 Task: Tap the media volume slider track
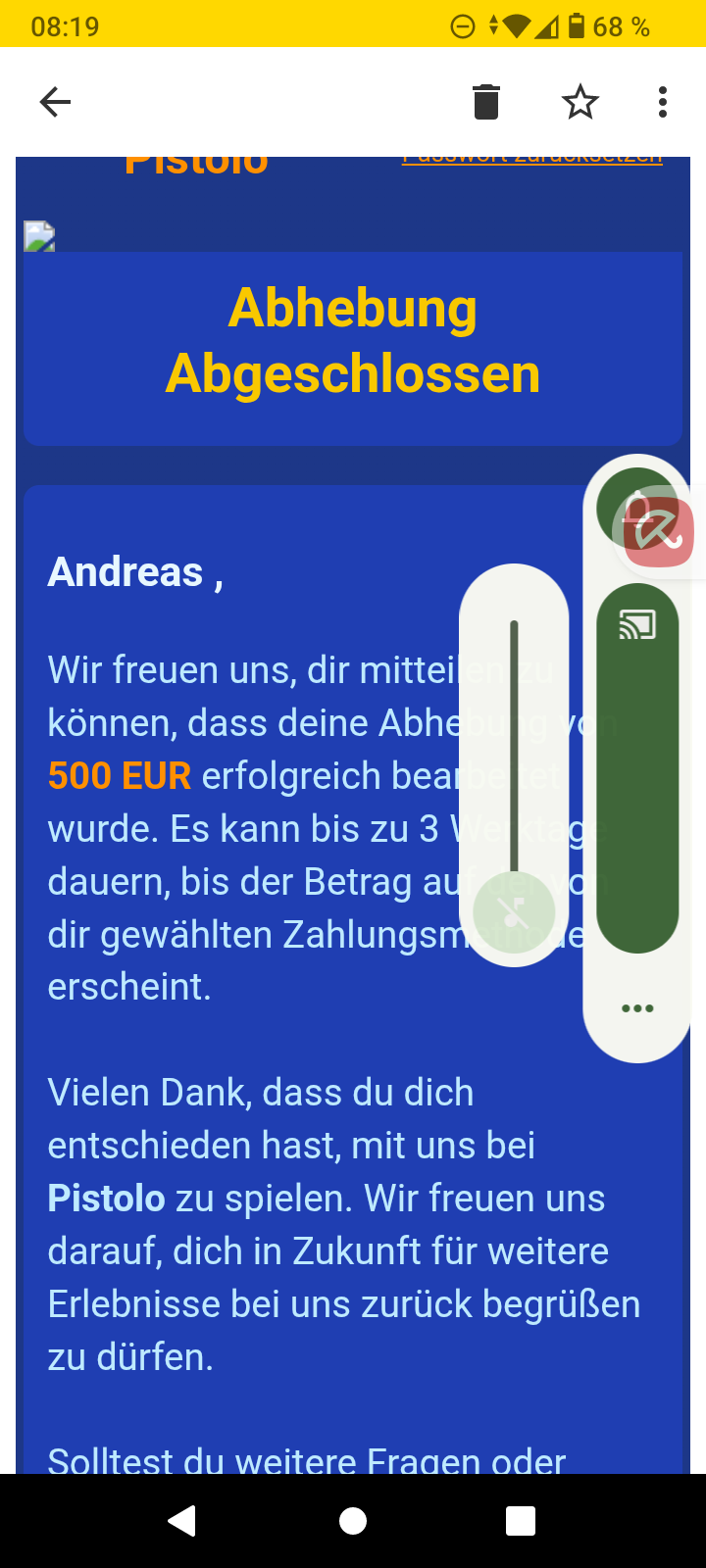pyautogui.click(x=514, y=745)
